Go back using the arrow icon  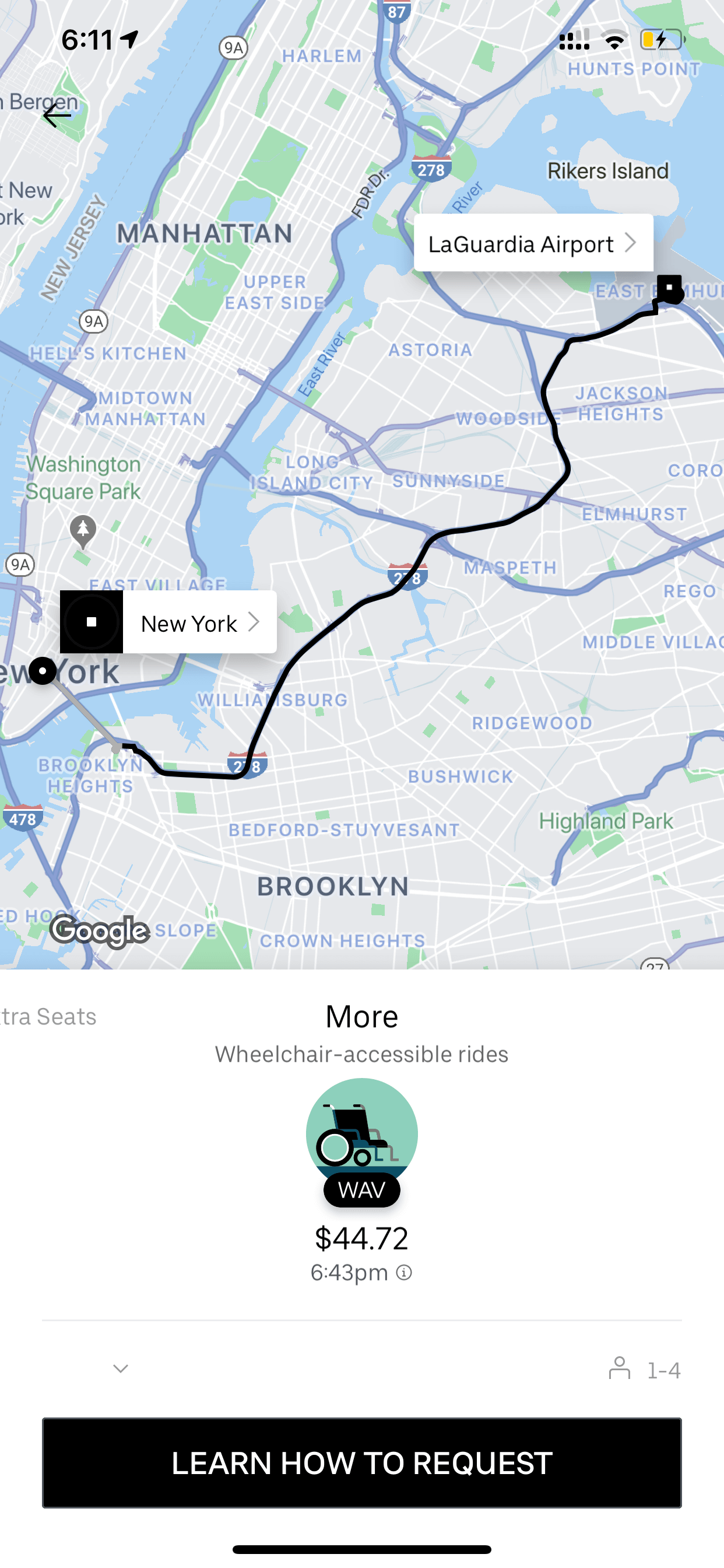click(57, 116)
